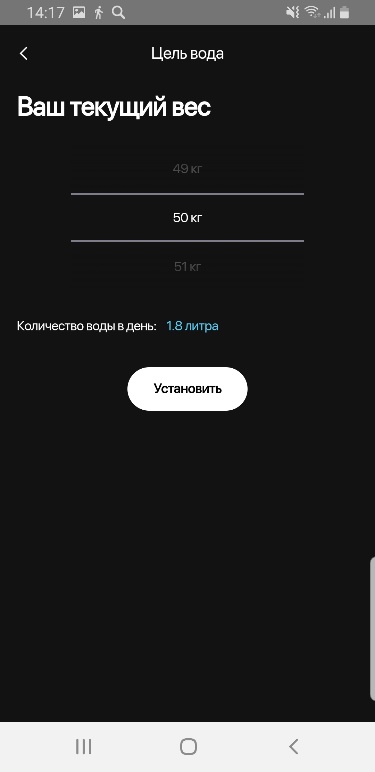Screen dimensions: 375x772
Task: Tap the system back button
Action: 293,747
